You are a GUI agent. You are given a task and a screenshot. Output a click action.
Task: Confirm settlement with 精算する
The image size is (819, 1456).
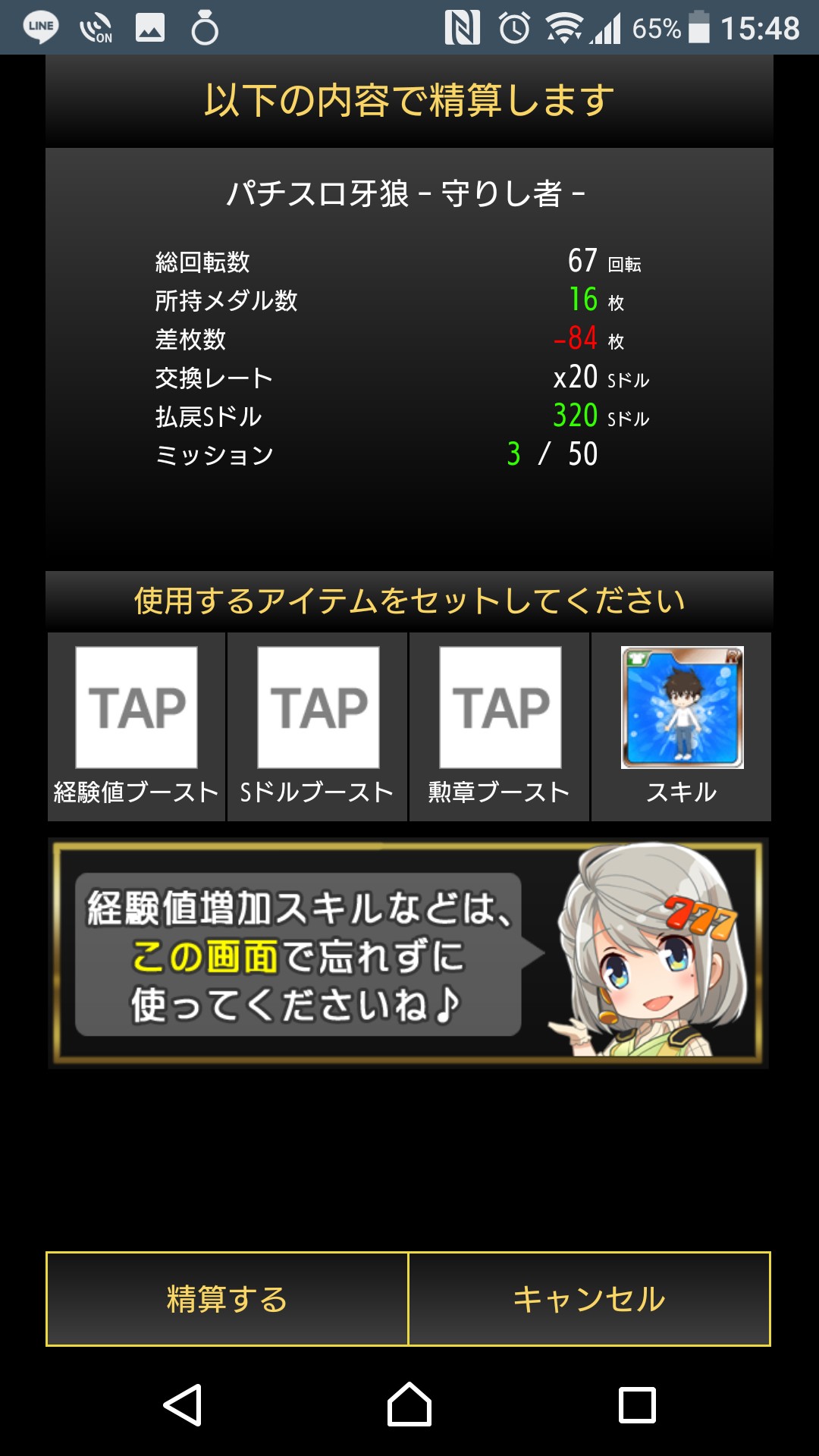(227, 1299)
